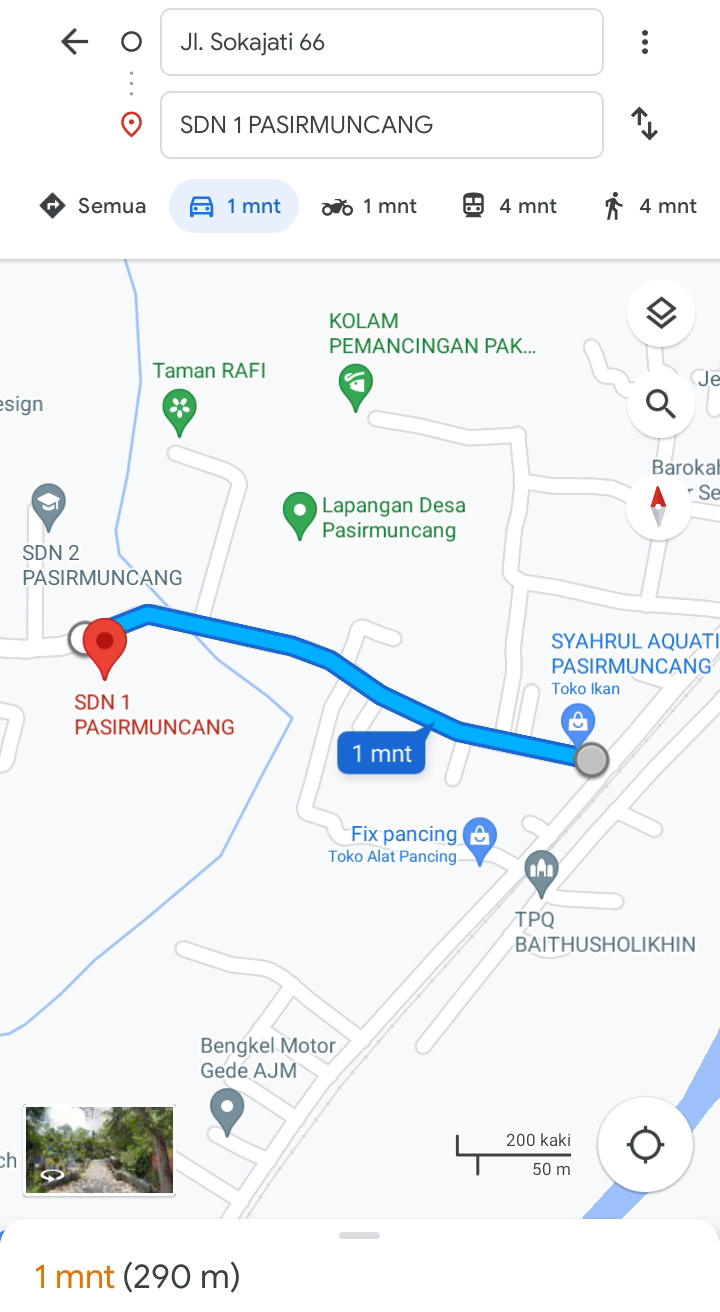Center map on my current location
Viewport: 720px width, 1312px height.
645,1144
